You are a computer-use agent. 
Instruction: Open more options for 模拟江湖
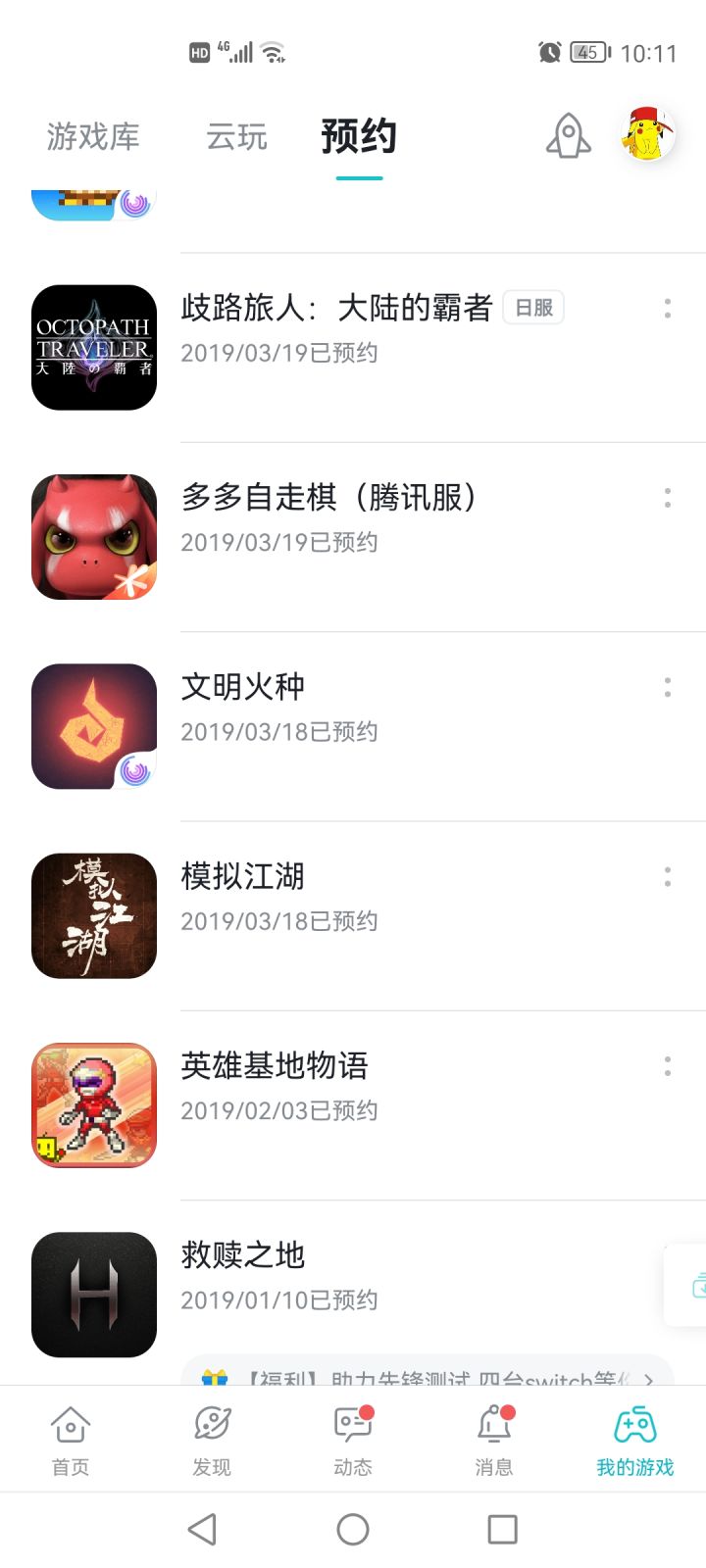tap(668, 876)
